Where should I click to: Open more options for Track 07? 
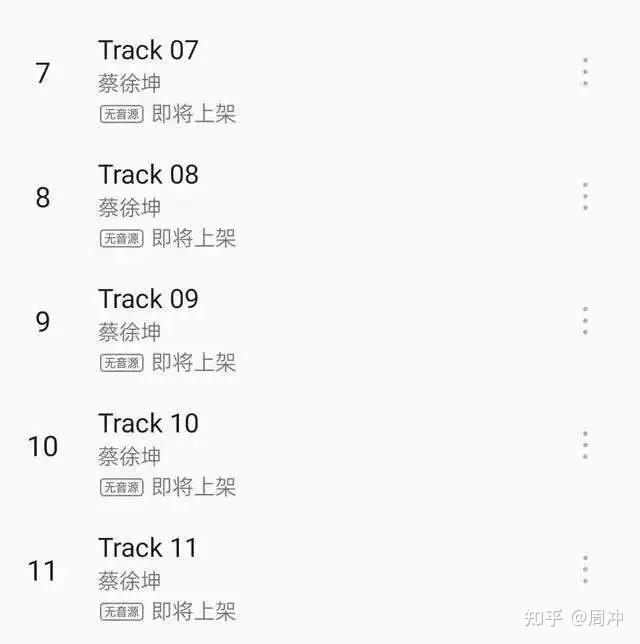tap(585, 72)
